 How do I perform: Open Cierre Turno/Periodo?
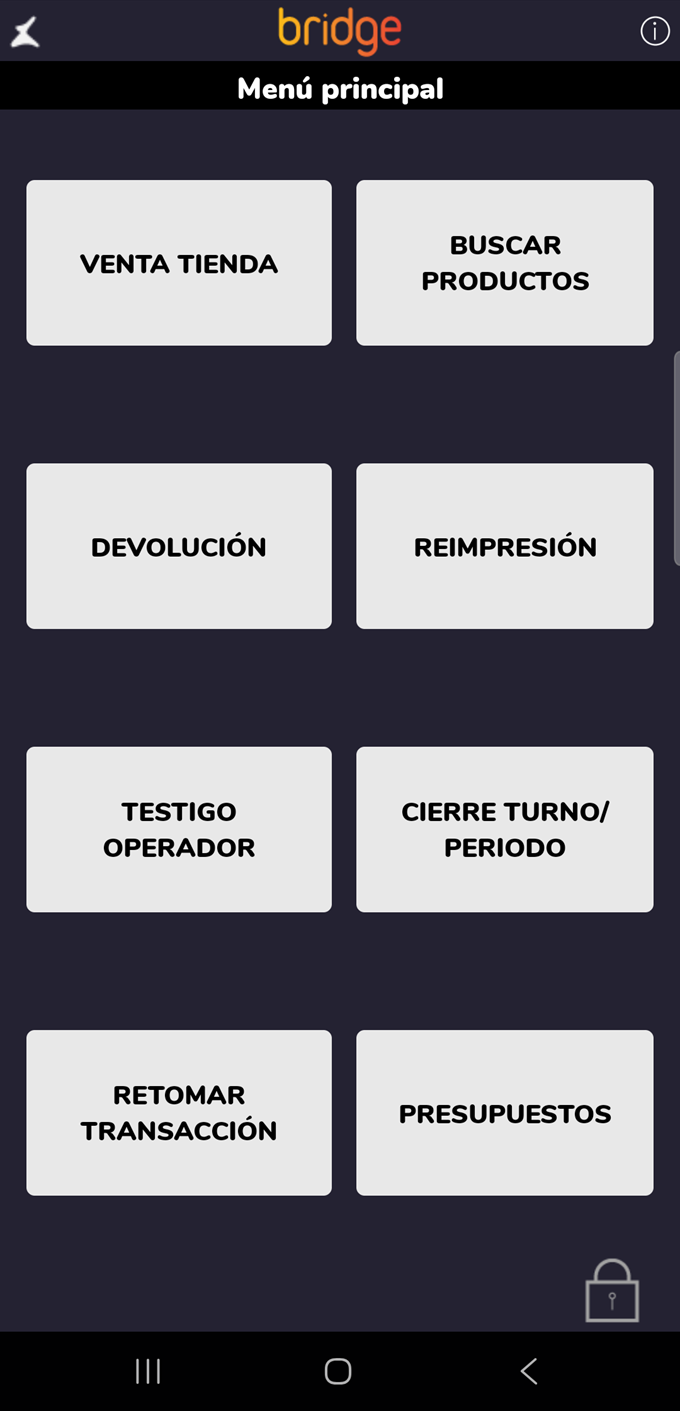[x=505, y=829]
